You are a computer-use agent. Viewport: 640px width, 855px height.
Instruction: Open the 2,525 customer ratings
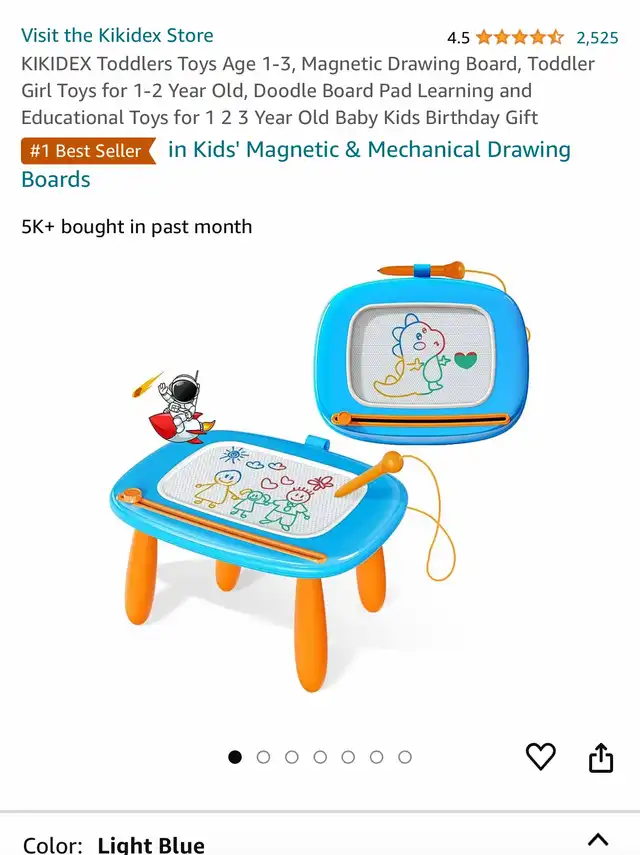pyautogui.click(x=597, y=38)
